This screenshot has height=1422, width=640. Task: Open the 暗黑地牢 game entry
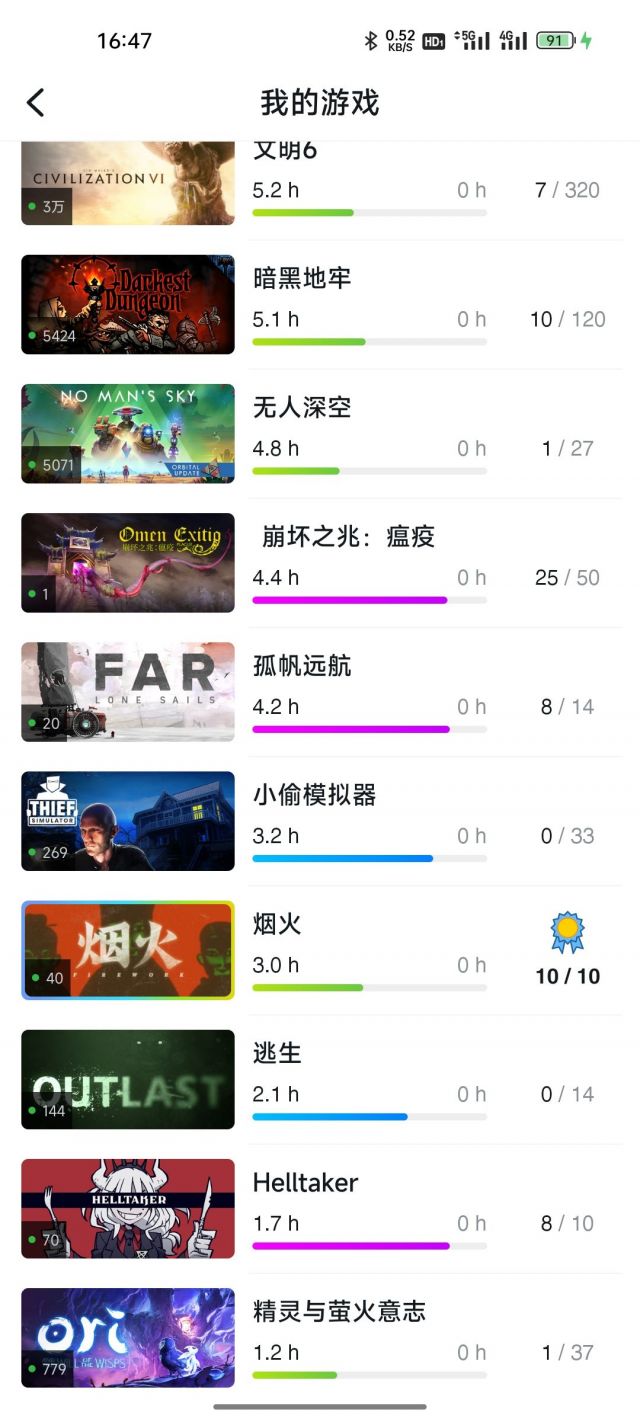point(320,304)
